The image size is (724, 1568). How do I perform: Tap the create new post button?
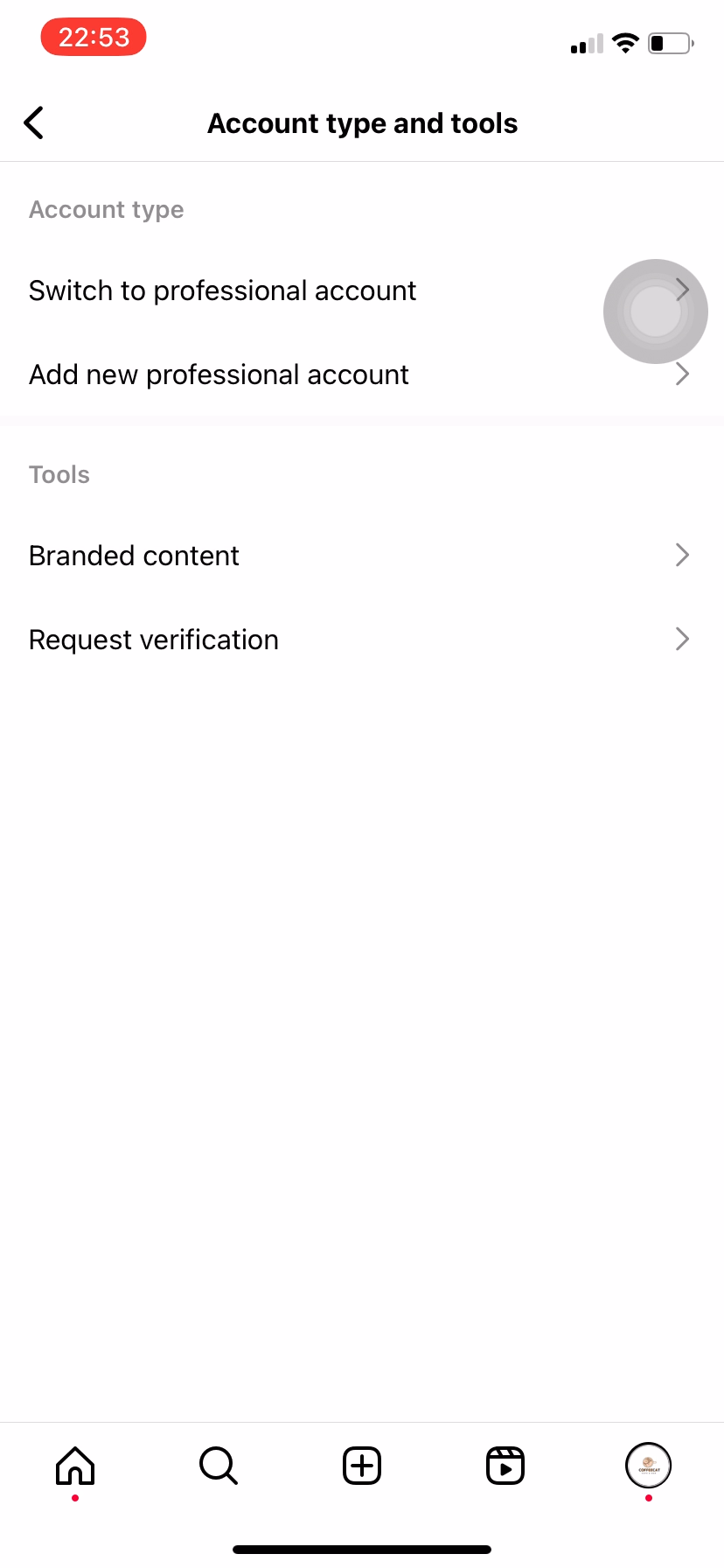coord(362,1466)
